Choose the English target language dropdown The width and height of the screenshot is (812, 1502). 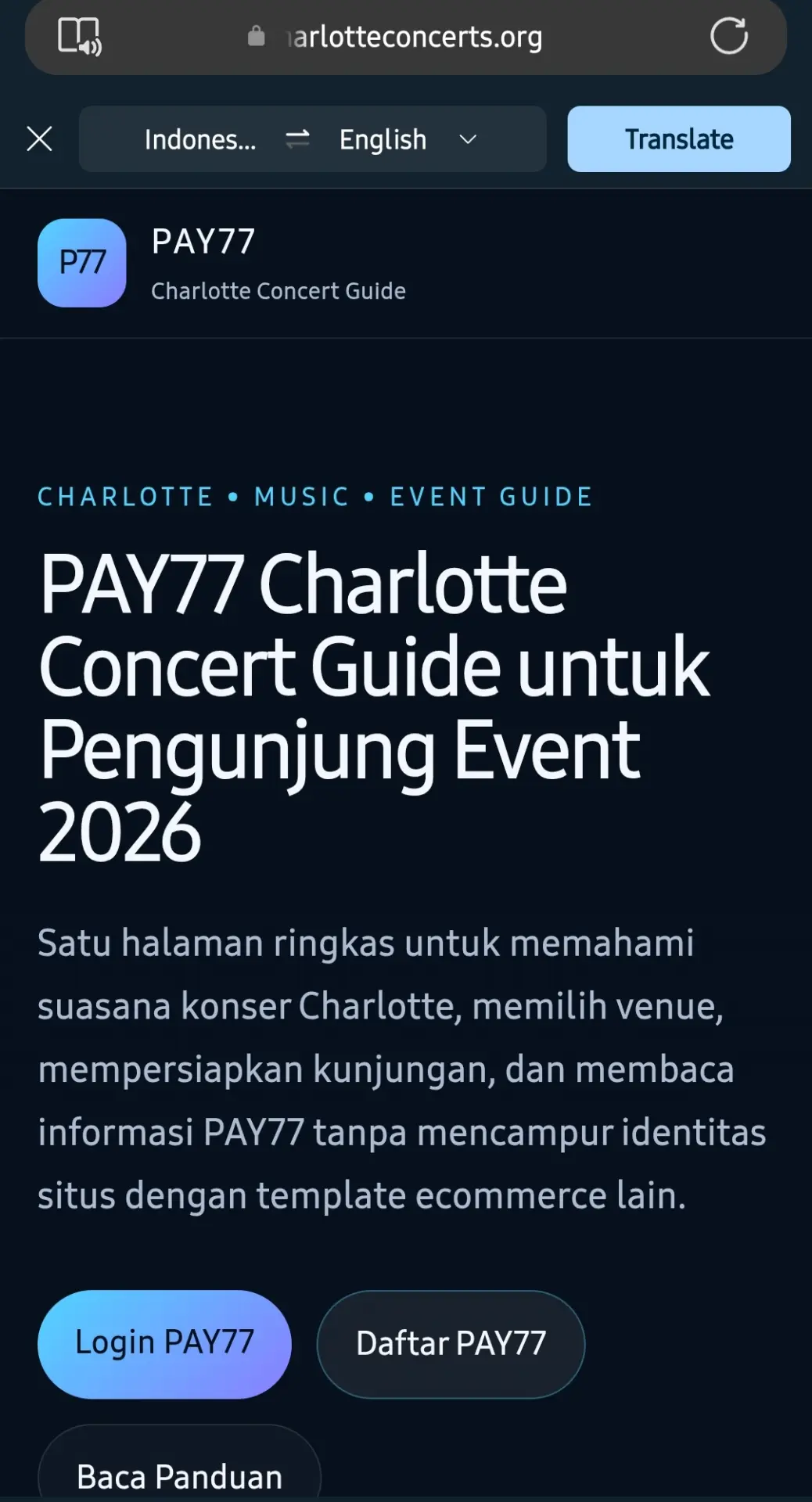tap(408, 139)
